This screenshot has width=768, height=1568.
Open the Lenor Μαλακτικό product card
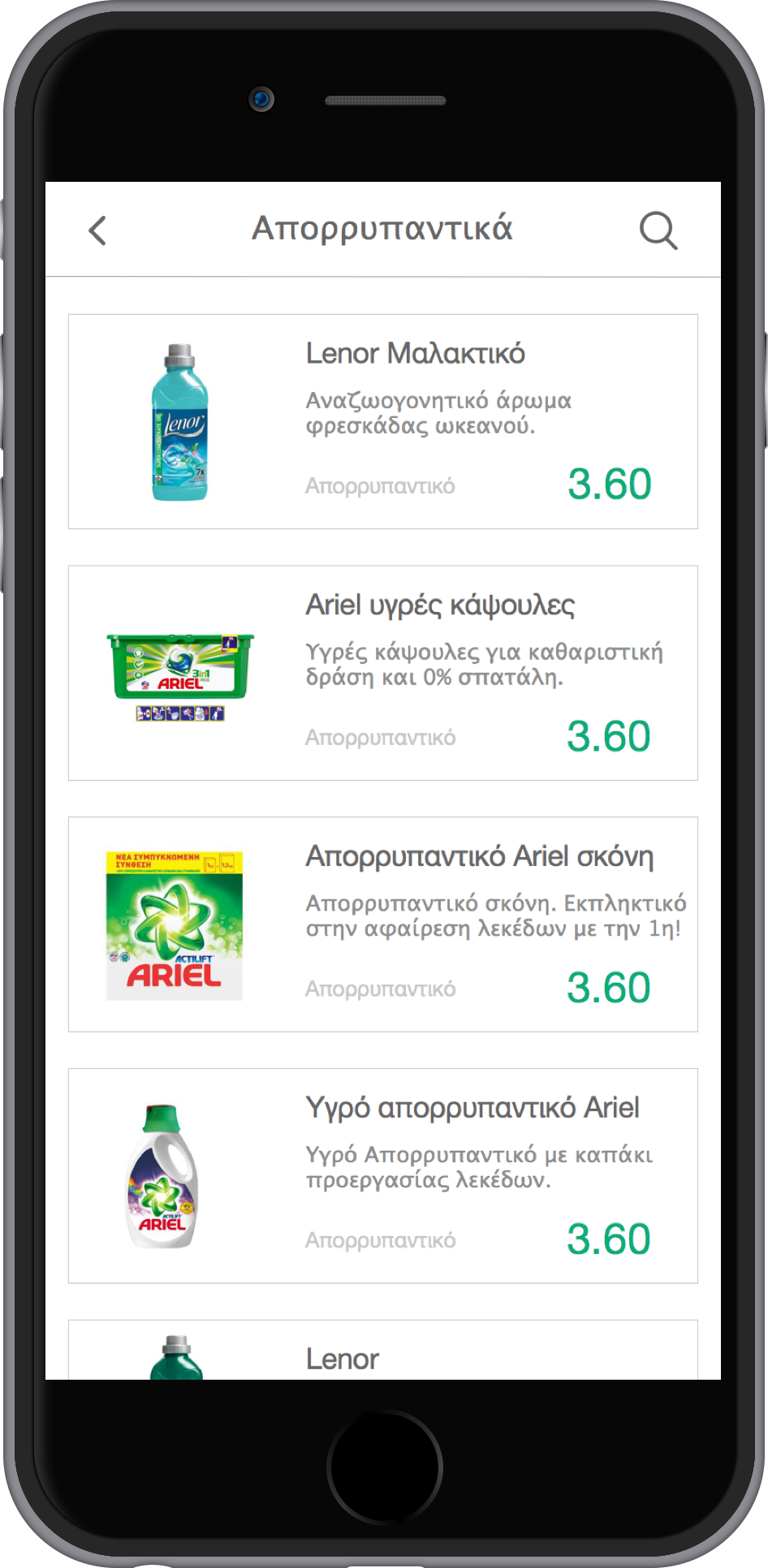pyautogui.click(x=383, y=421)
